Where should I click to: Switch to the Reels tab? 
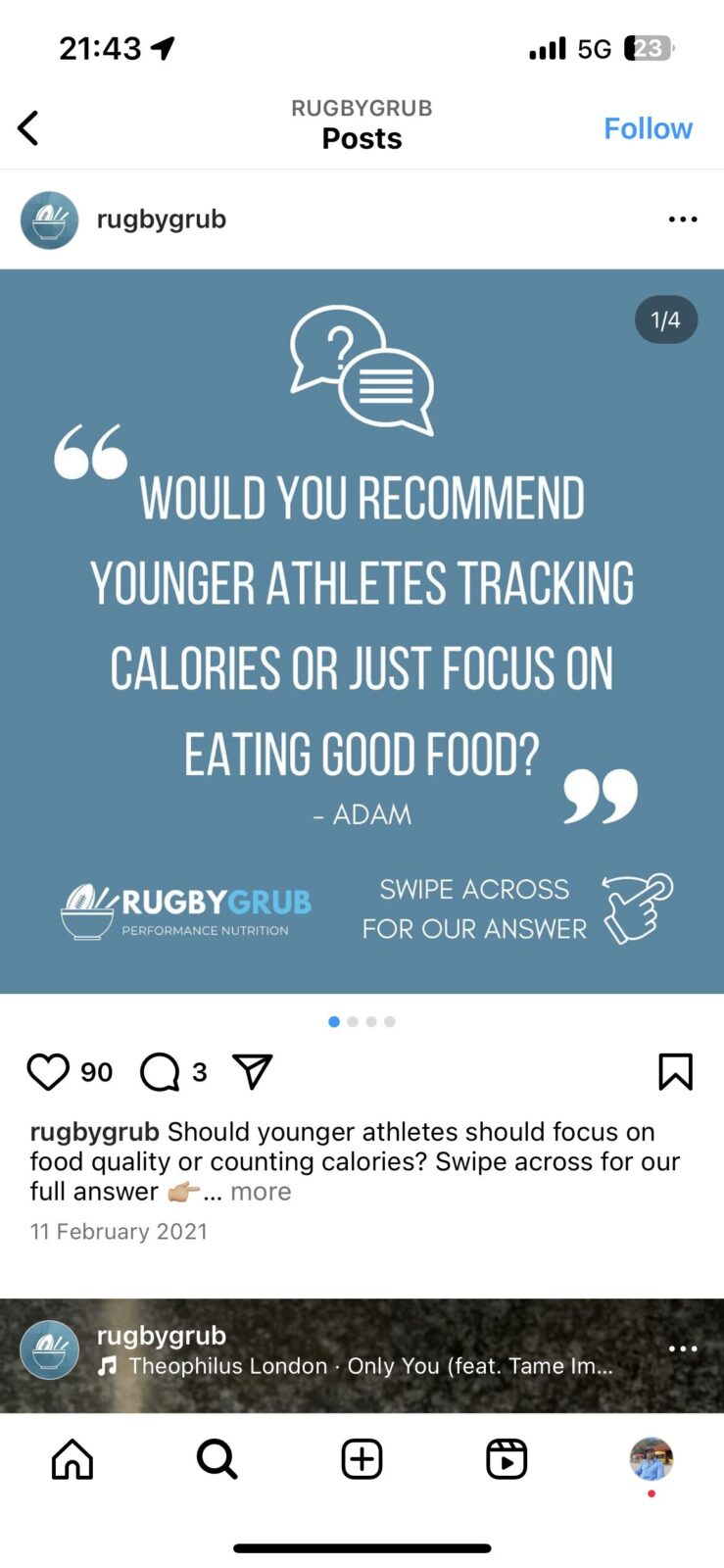(x=507, y=1459)
